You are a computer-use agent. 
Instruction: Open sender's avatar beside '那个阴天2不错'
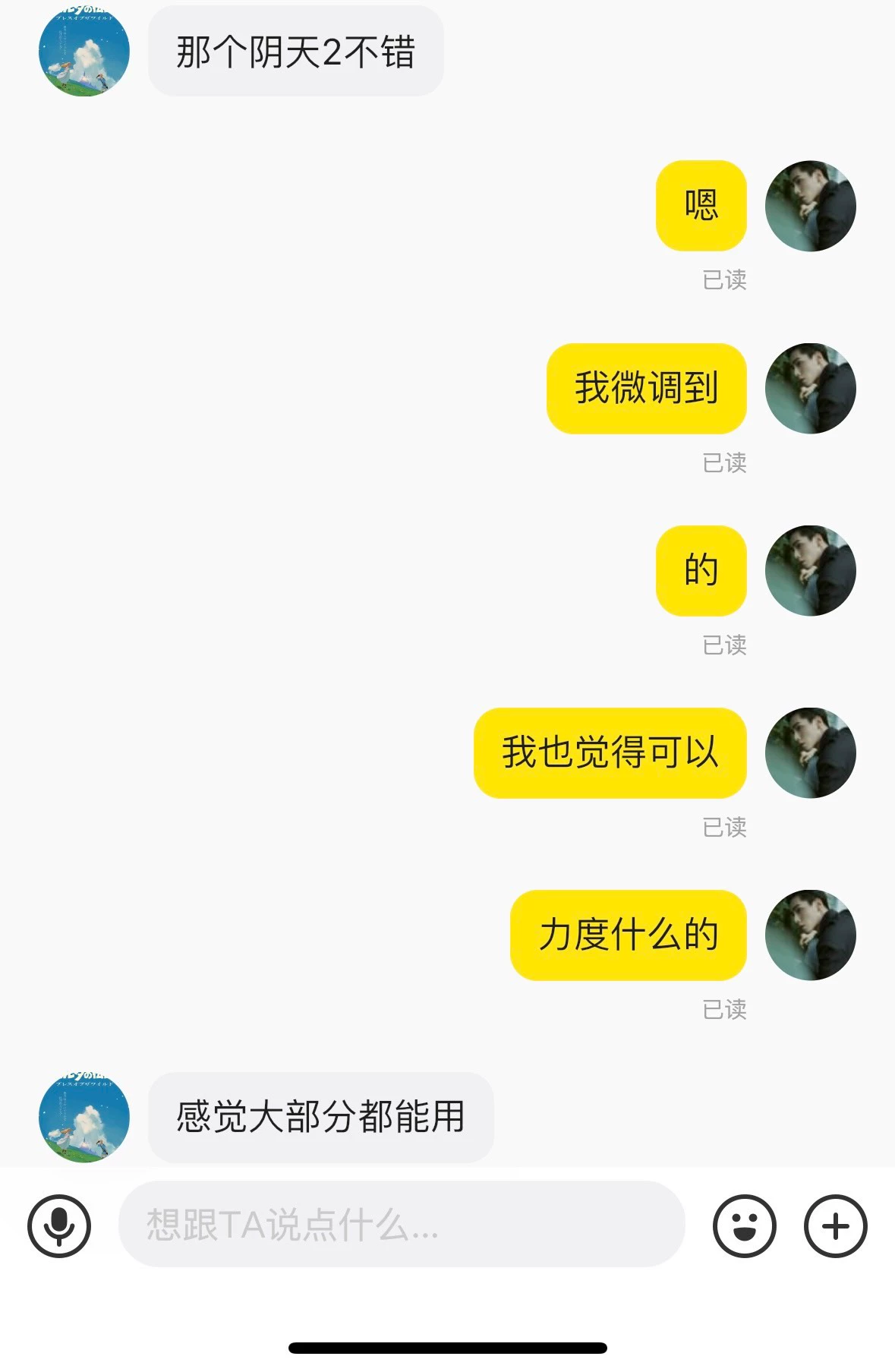point(84,52)
